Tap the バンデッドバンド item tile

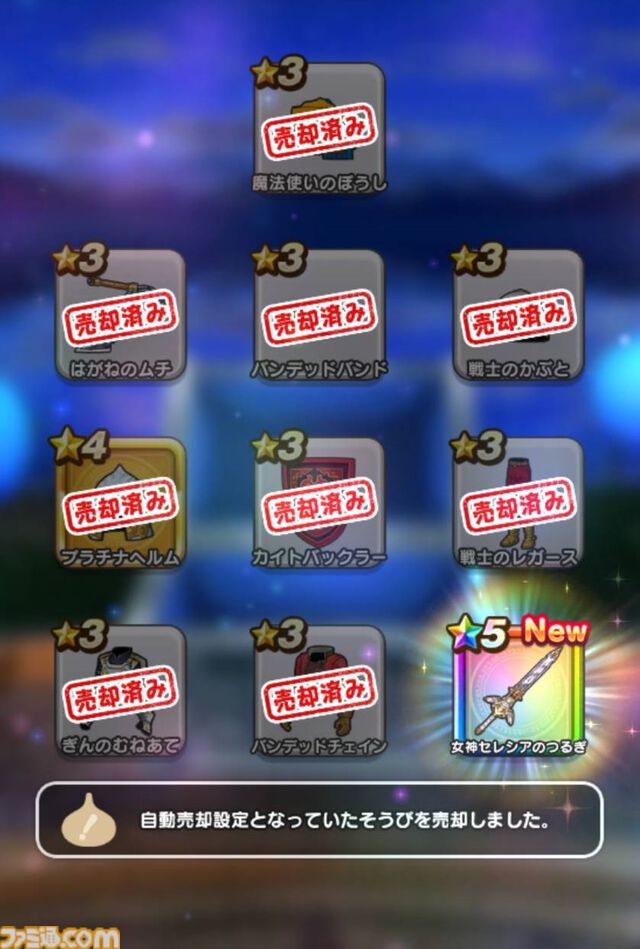(320, 316)
